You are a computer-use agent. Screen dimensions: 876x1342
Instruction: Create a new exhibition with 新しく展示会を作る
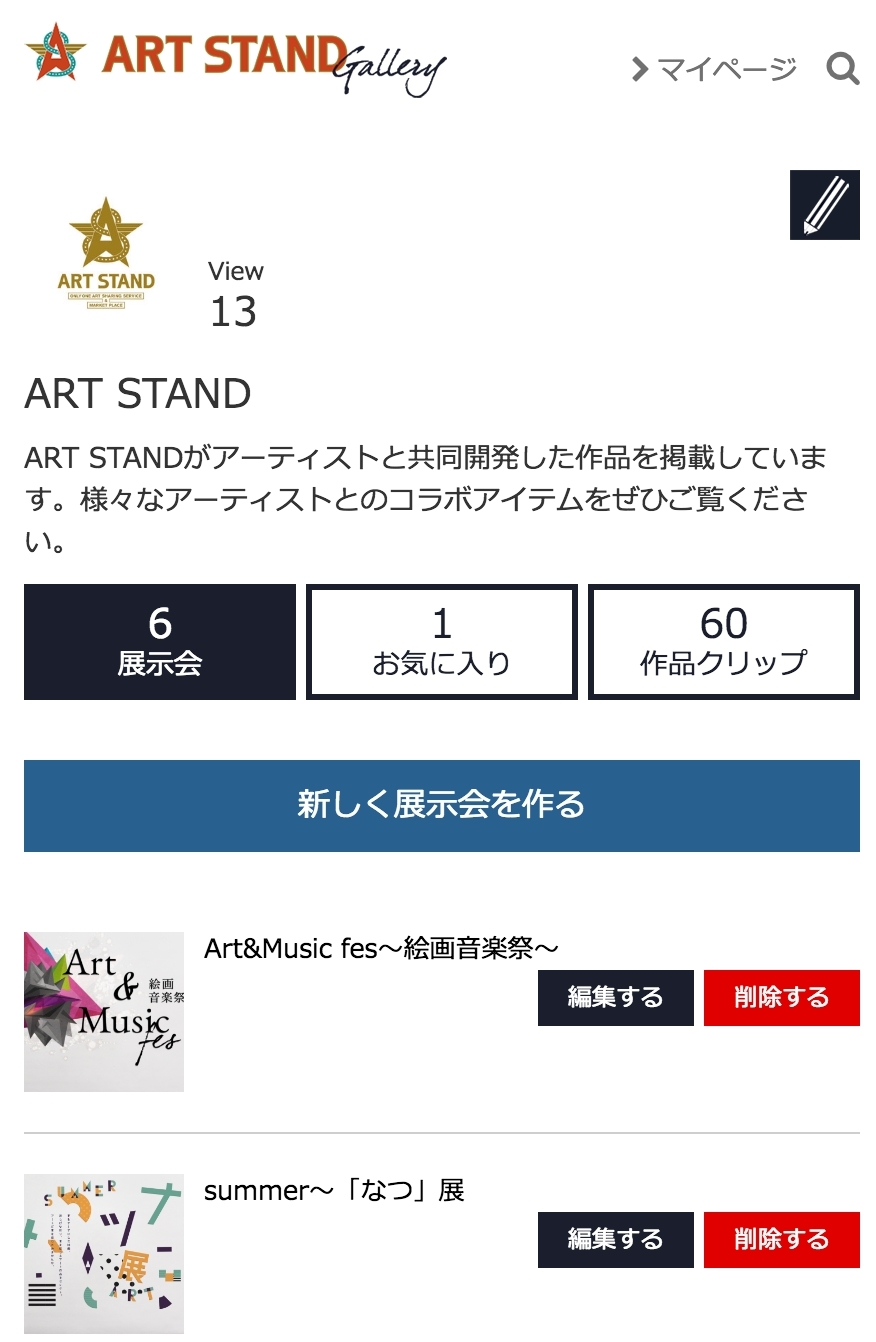pyautogui.click(x=441, y=805)
